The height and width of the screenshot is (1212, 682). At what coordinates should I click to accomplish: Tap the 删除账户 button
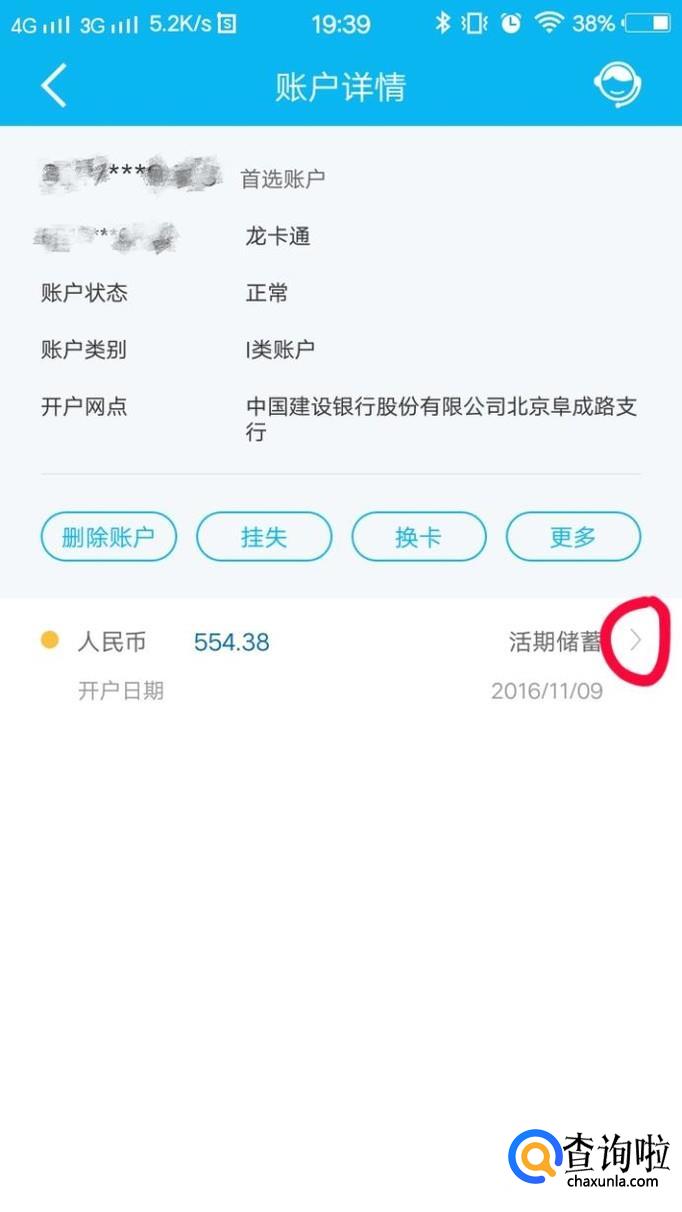(x=108, y=537)
